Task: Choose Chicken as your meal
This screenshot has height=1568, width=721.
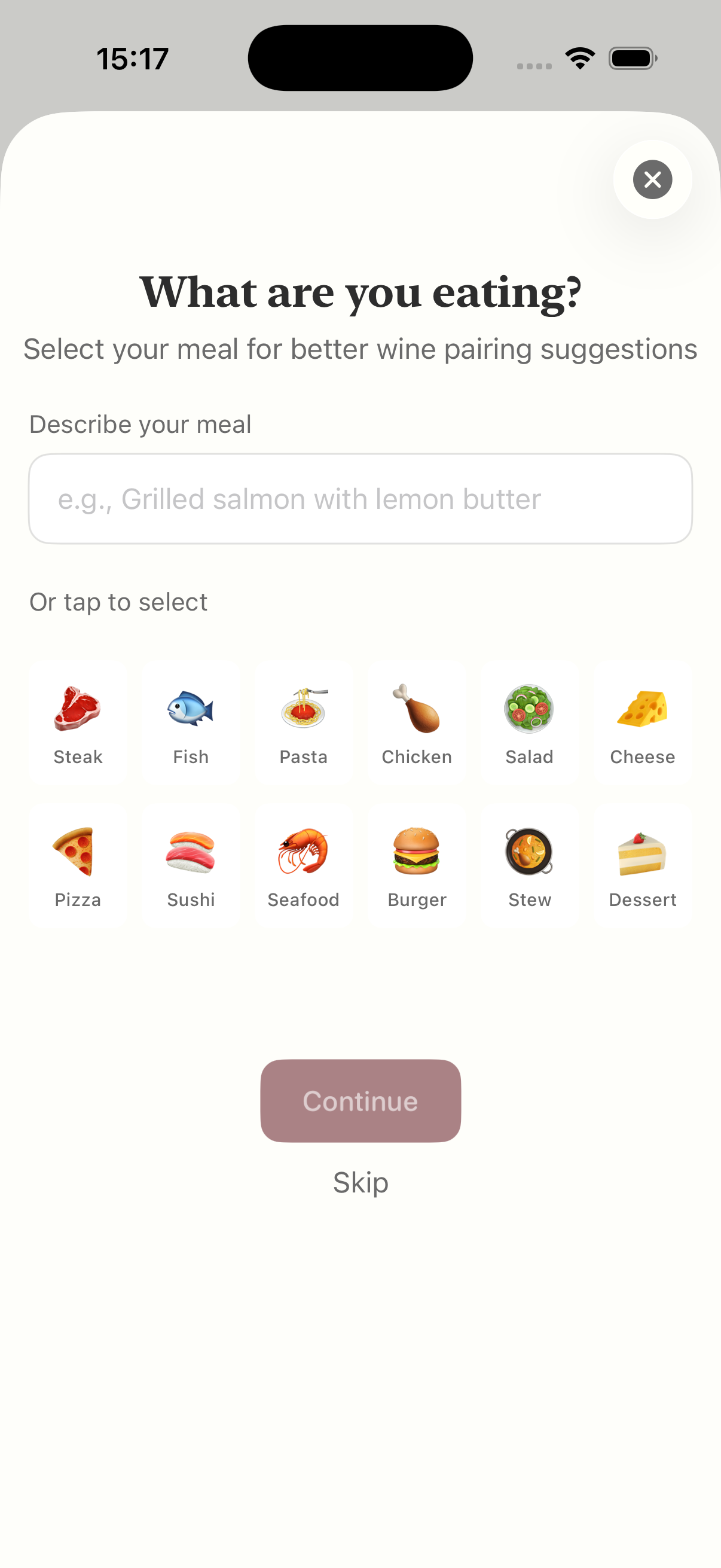Action: coord(417,723)
